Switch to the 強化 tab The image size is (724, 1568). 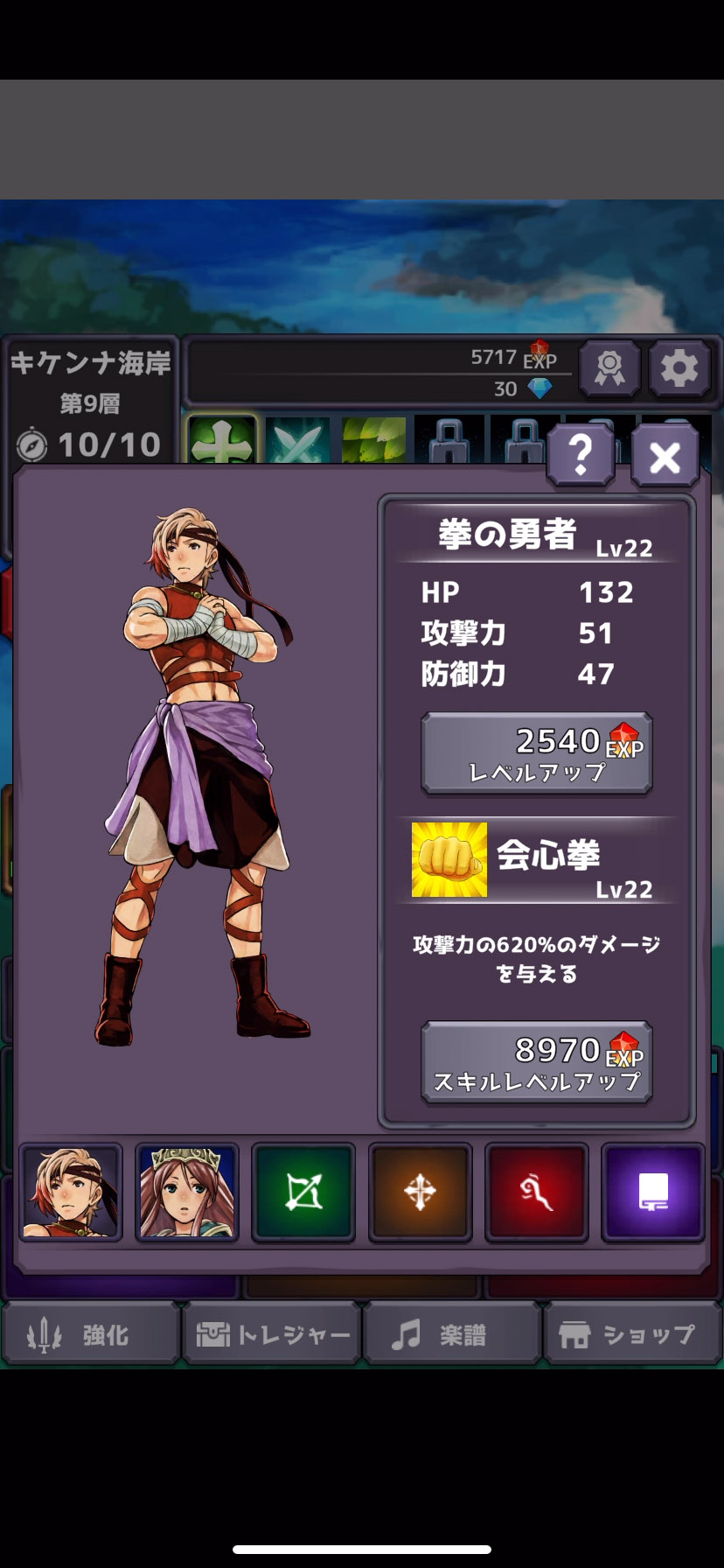91,1334
